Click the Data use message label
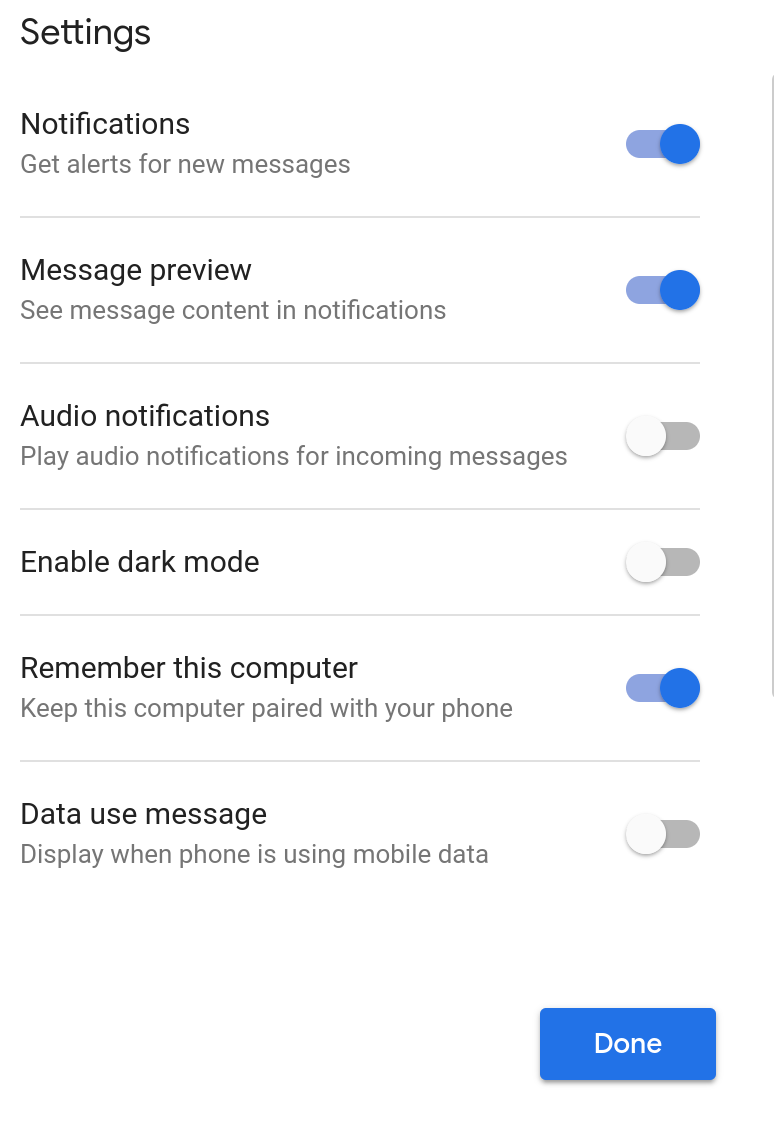Screen dimensions: 774x1126 (x=144, y=814)
